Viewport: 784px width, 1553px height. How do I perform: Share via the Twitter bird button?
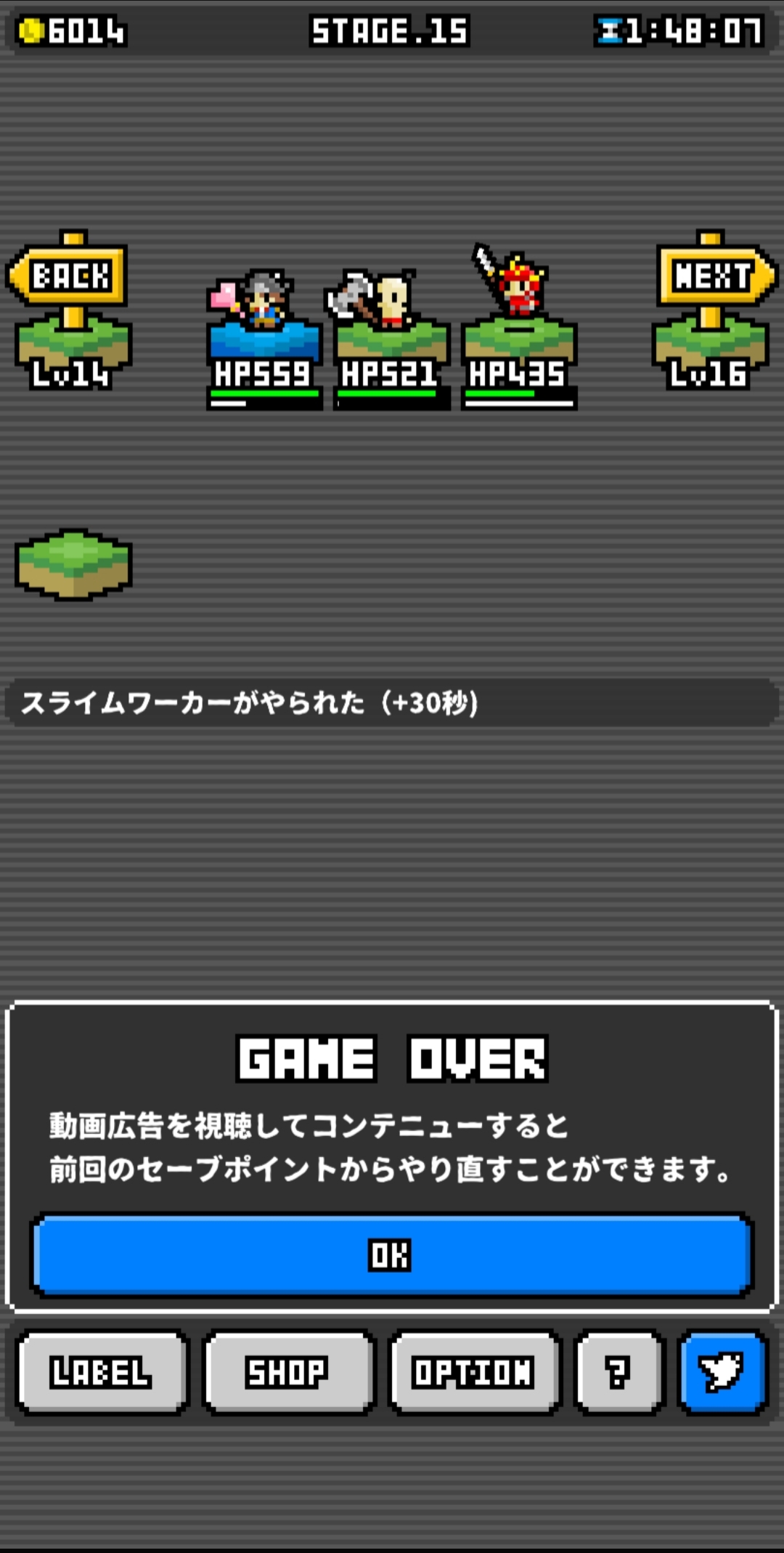pos(722,1372)
